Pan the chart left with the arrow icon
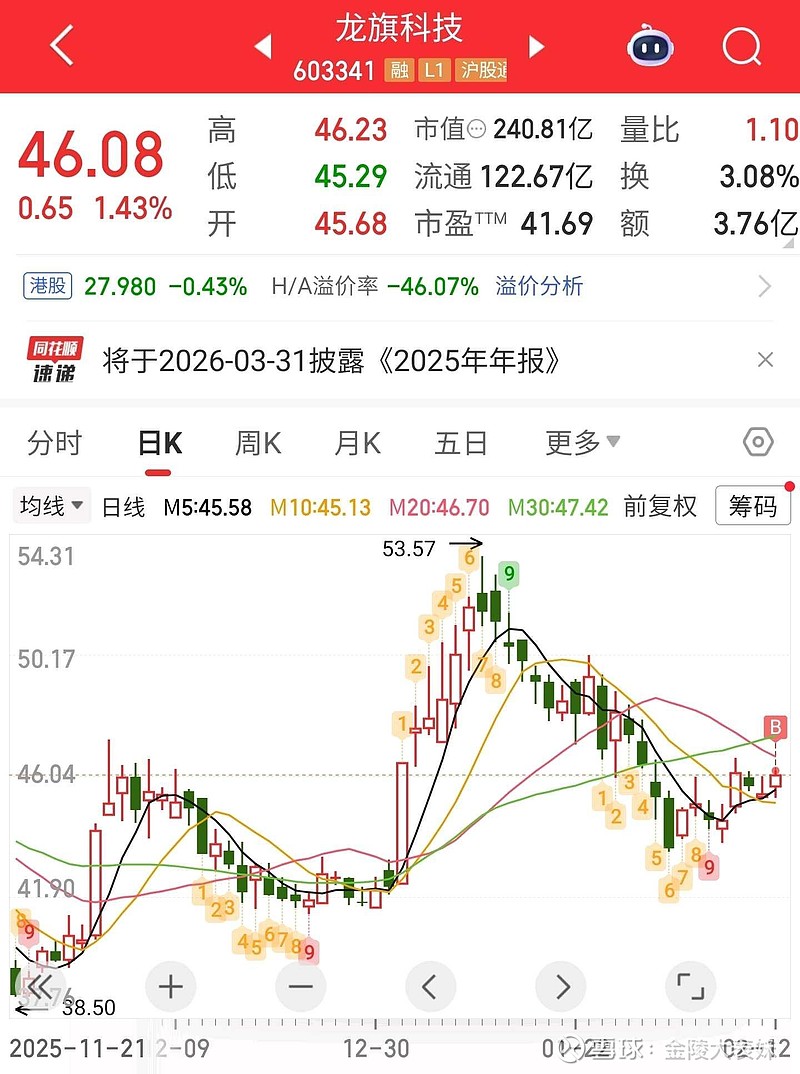This screenshot has height=1074, width=800. pos(430,986)
